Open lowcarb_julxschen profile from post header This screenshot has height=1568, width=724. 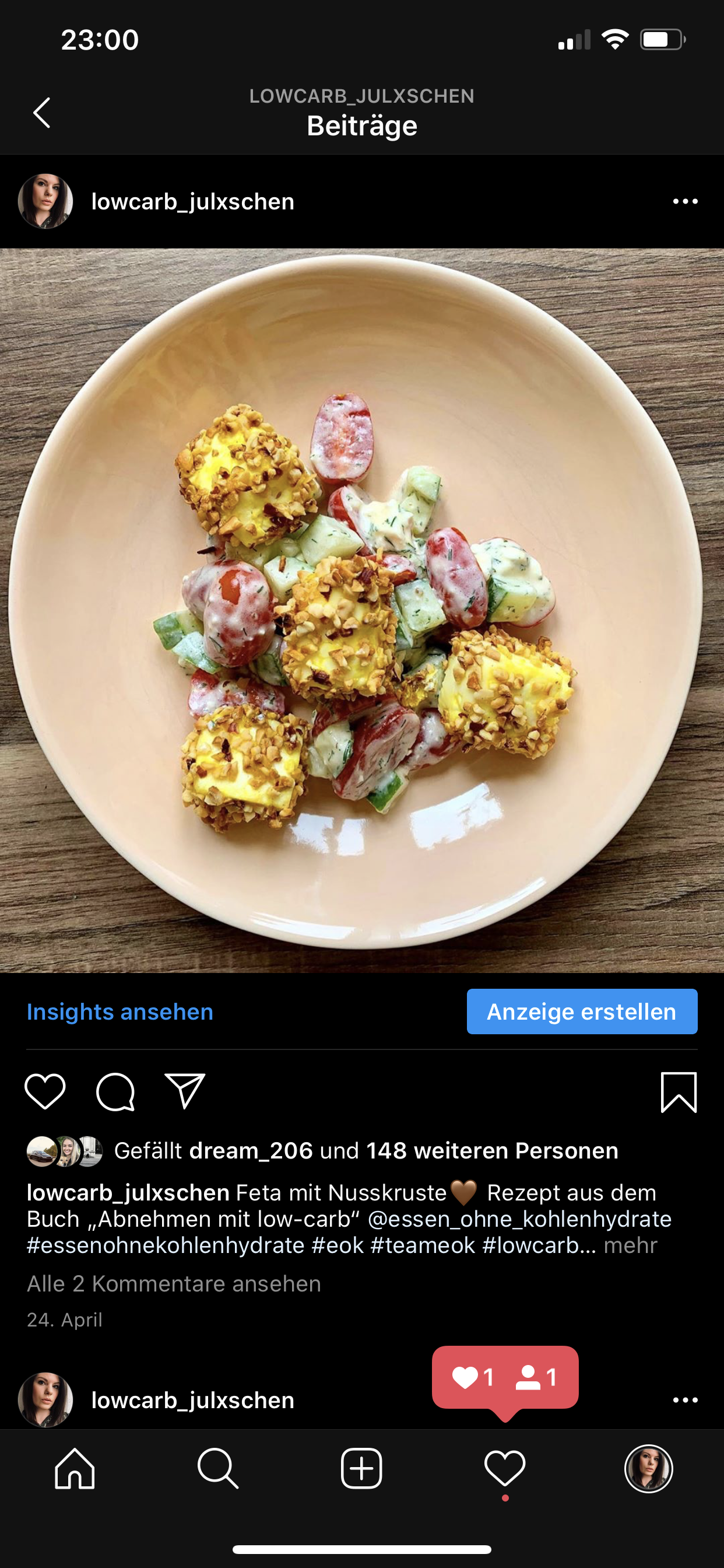coord(192,201)
